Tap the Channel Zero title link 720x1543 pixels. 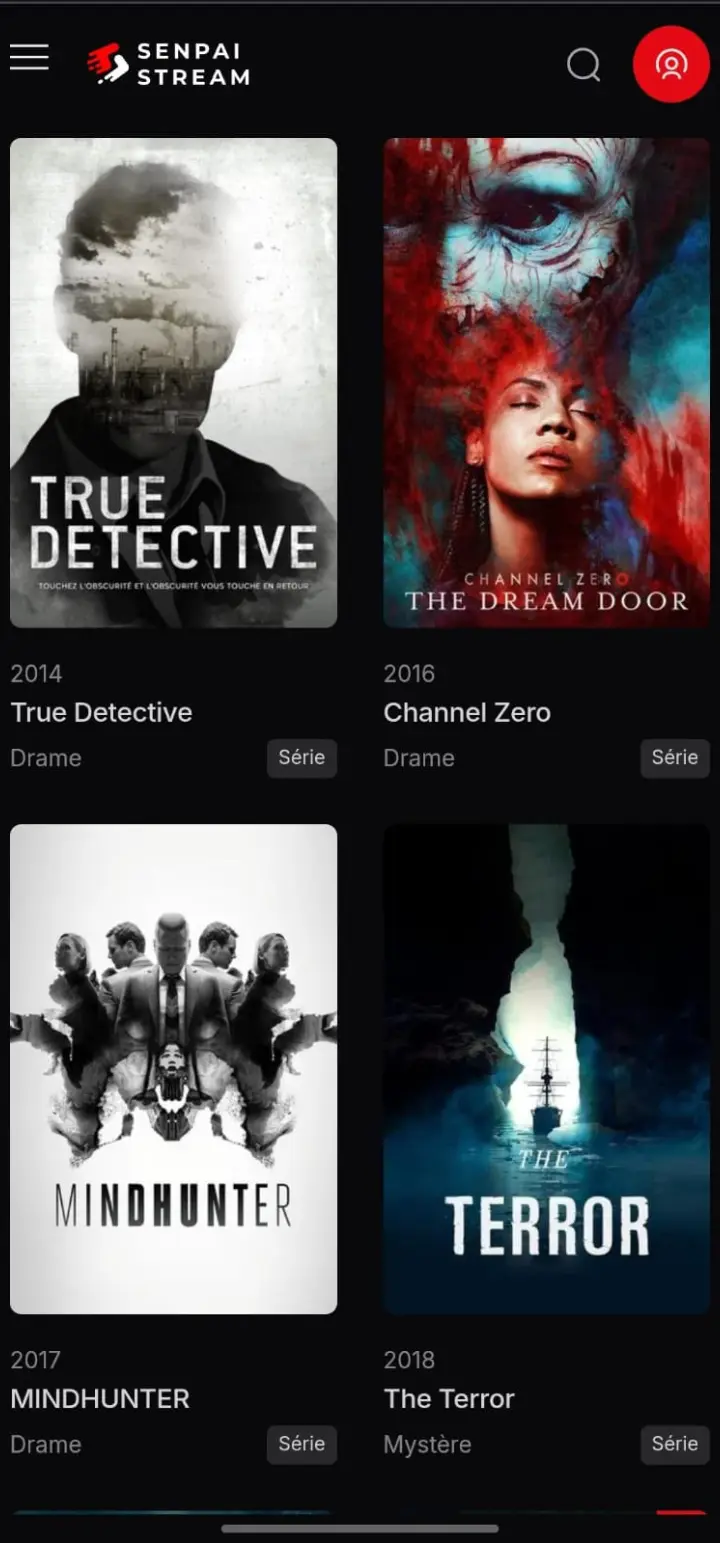[x=467, y=712]
